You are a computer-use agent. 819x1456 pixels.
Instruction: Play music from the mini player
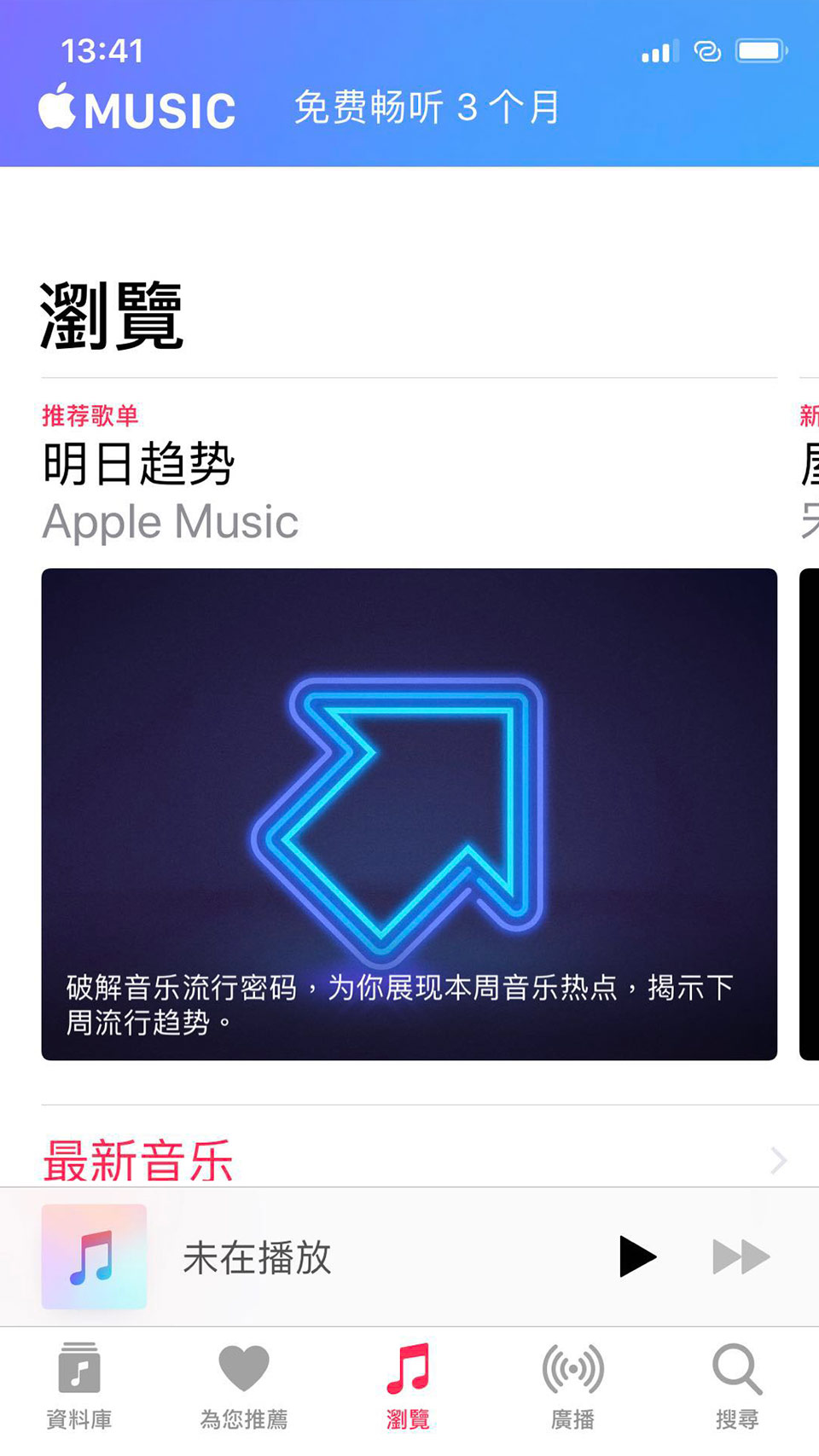pyautogui.click(x=636, y=1256)
